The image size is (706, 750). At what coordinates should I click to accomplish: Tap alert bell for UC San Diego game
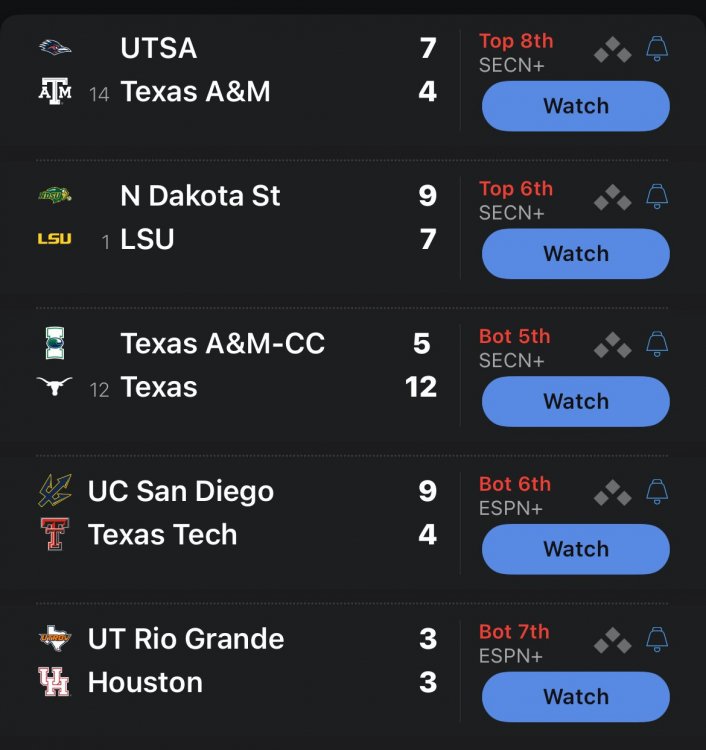tap(657, 491)
